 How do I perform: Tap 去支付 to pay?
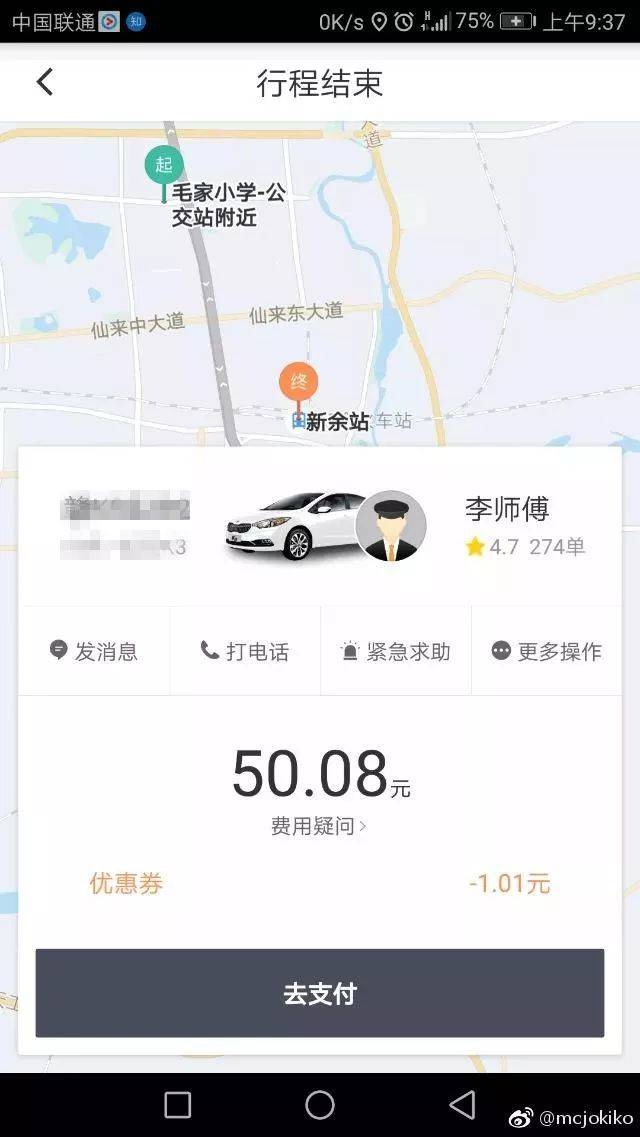click(320, 993)
